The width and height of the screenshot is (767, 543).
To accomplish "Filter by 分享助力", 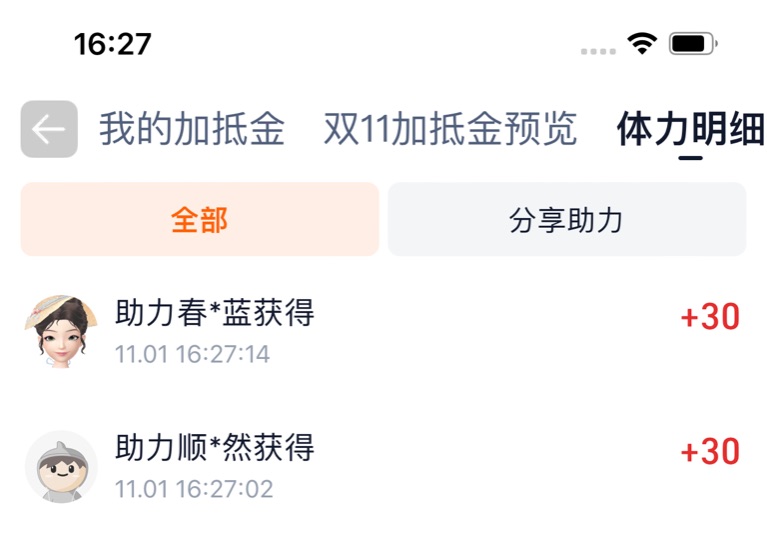I will (566, 220).
